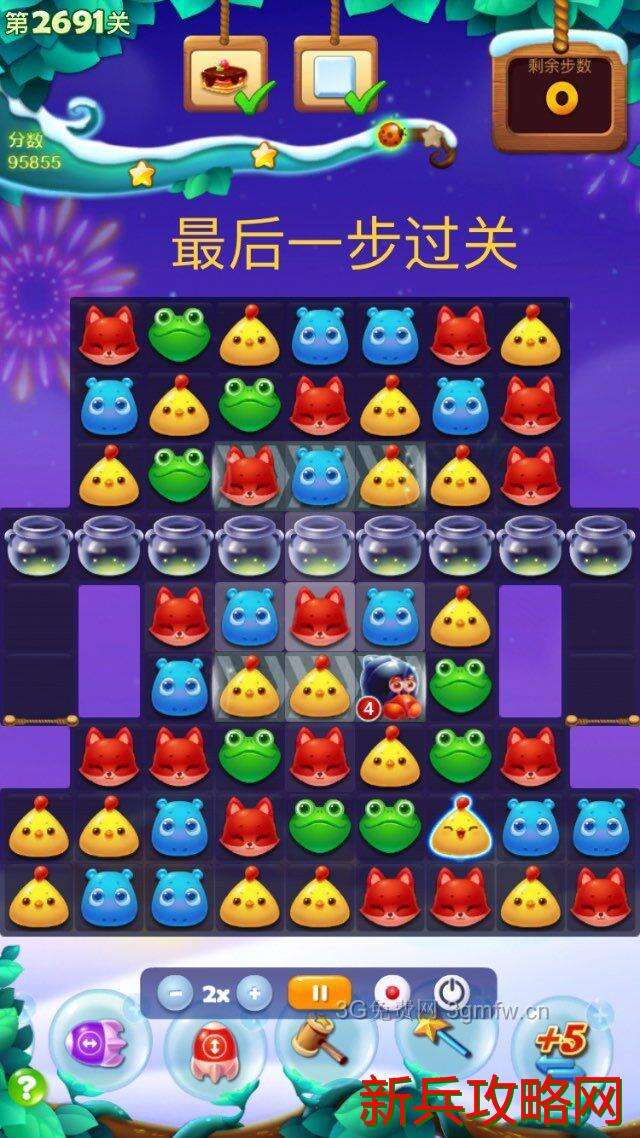Decrease playback speed with the minus button
Viewport: 640px width, 1138px height.
pos(176,994)
